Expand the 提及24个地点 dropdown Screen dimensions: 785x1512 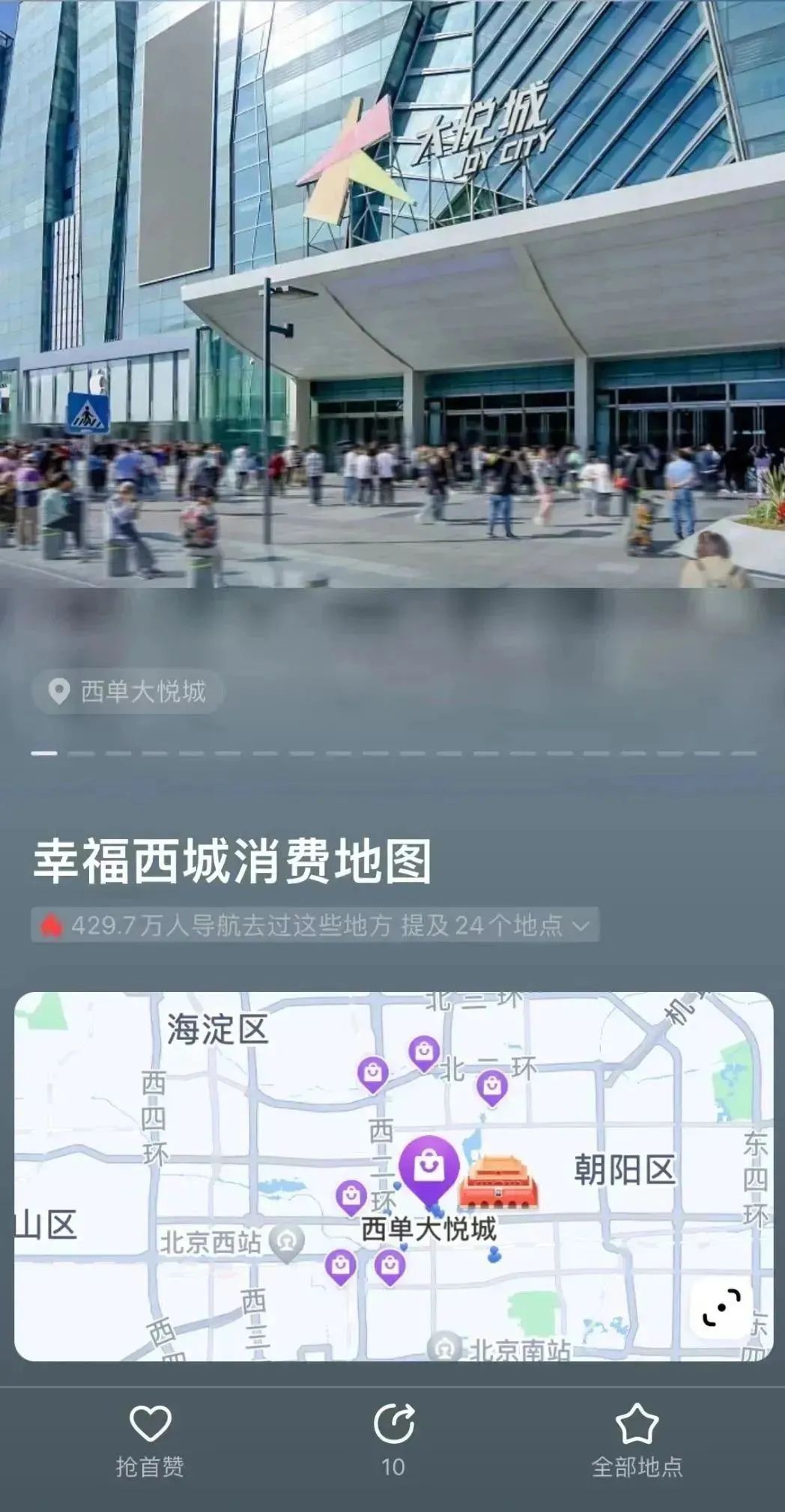[x=580, y=926]
